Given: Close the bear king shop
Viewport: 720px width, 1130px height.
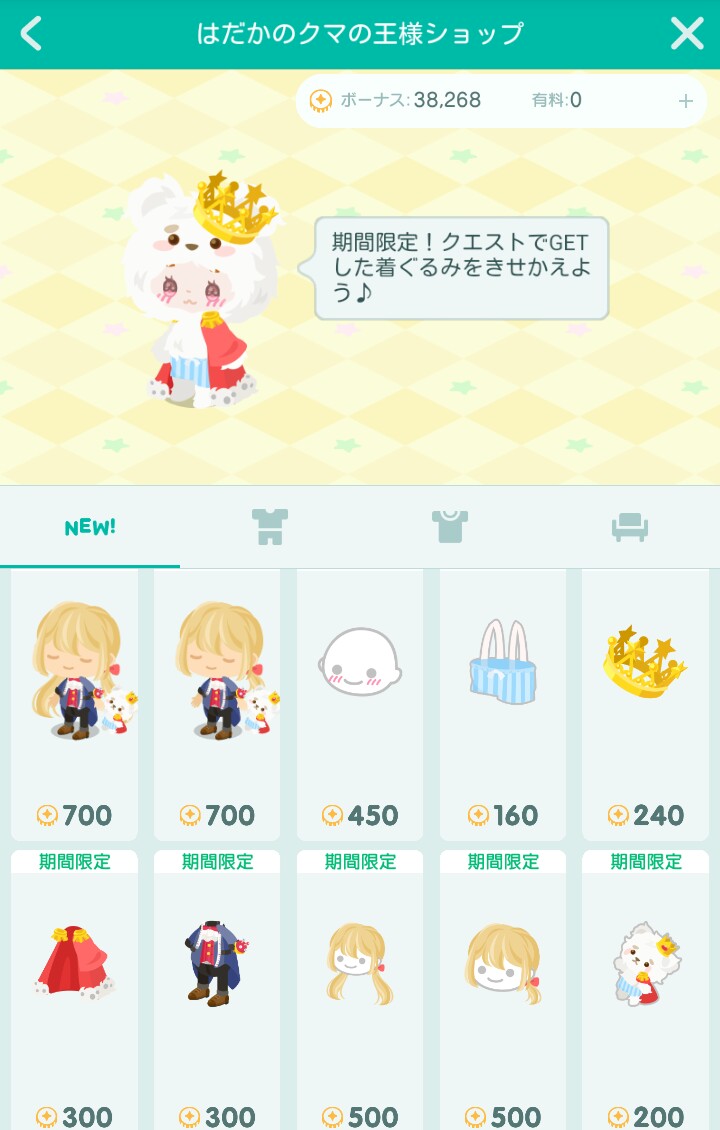Looking at the screenshot, I should point(687,34).
